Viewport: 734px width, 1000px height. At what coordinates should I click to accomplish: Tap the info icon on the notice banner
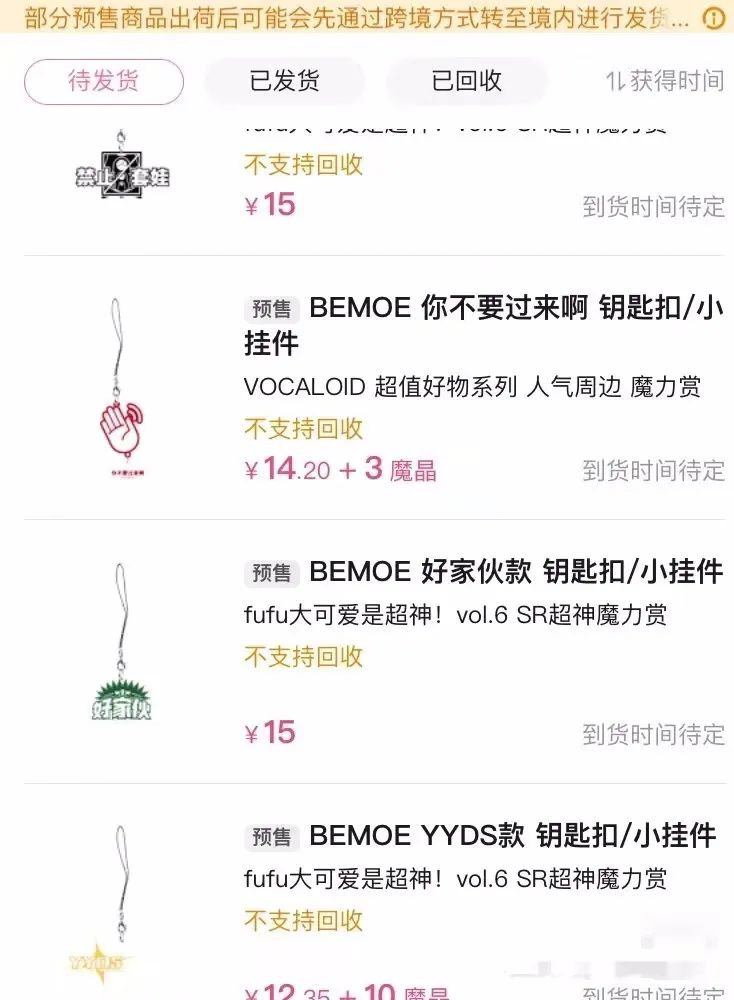[x=711, y=18]
